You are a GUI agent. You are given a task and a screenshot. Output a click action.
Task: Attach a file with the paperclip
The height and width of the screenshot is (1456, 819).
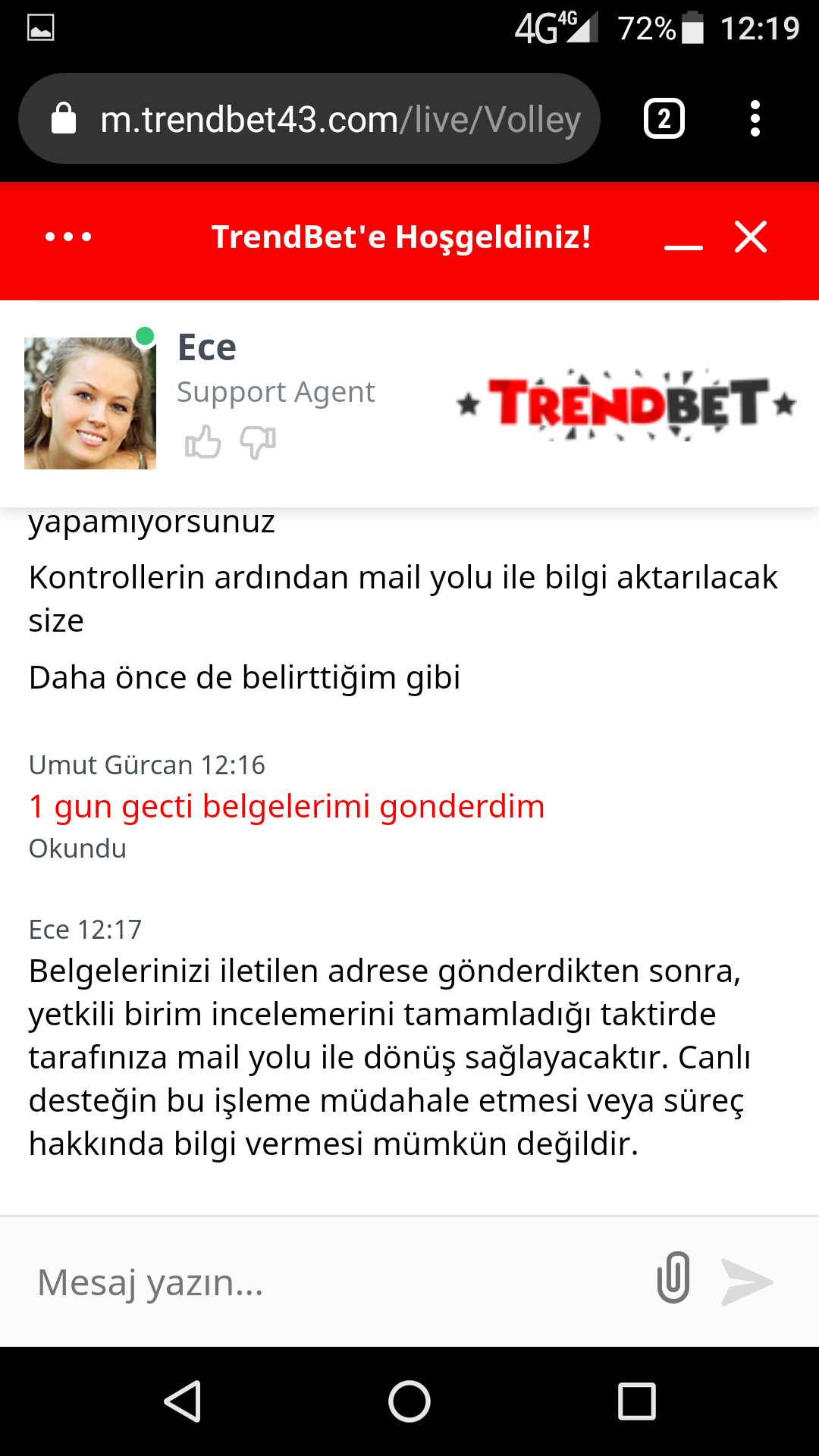point(673,1278)
